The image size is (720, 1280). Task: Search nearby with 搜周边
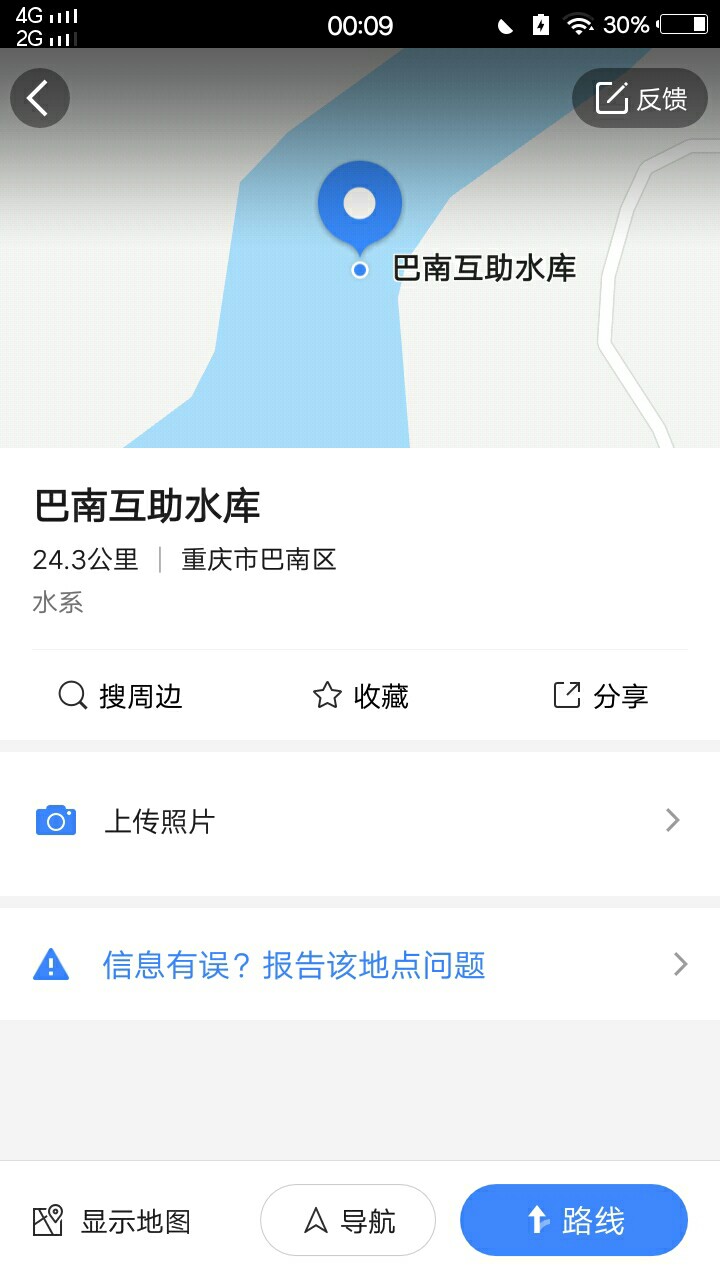(x=120, y=696)
